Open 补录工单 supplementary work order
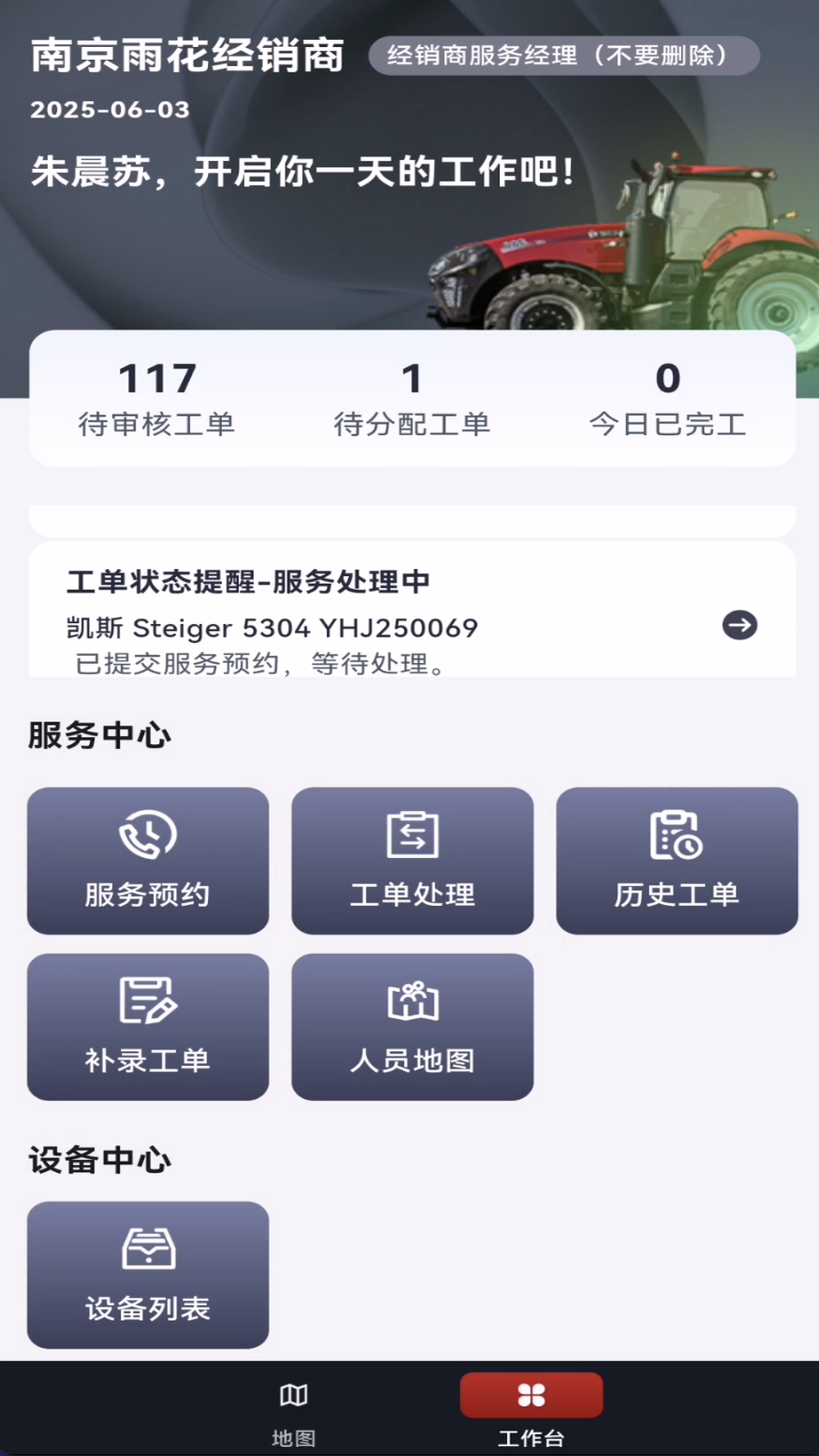Image resolution: width=819 pixels, height=1456 pixels. pyautogui.click(x=148, y=1026)
